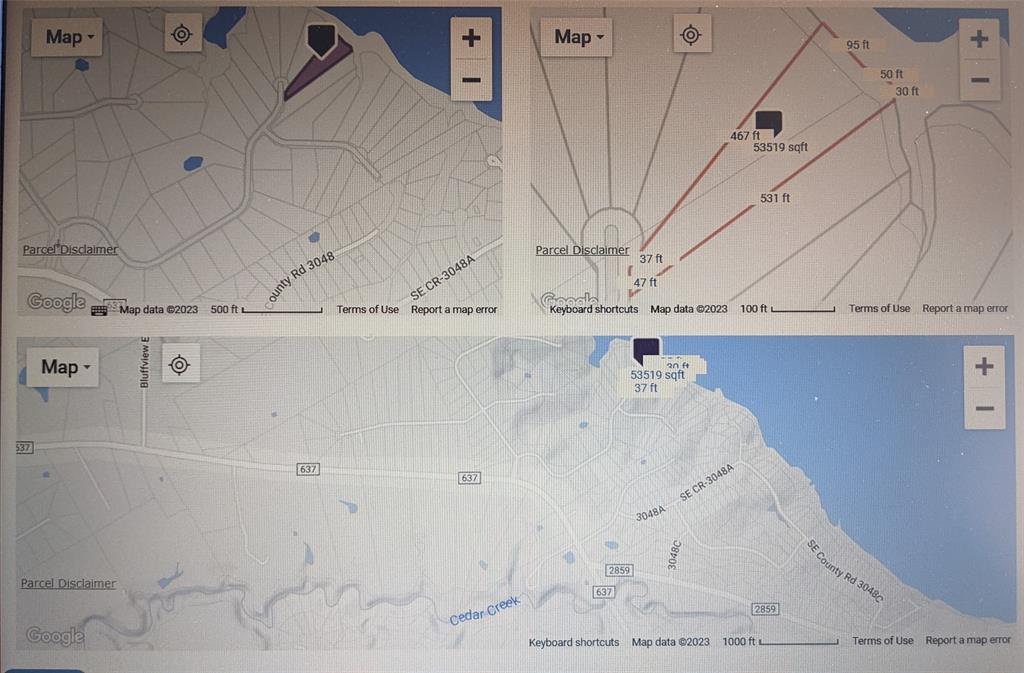This screenshot has width=1024, height=673.
Task: Open Map type dropdown on parcel measurements map
Action: pos(578,37)
